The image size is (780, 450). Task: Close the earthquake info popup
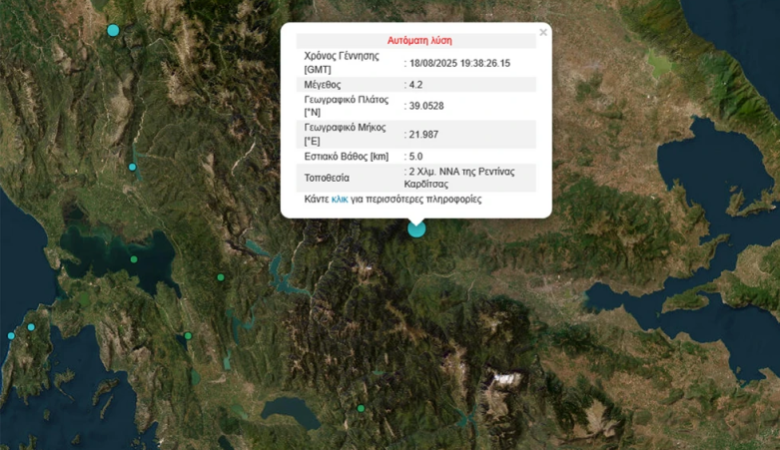tap(543, 32)
